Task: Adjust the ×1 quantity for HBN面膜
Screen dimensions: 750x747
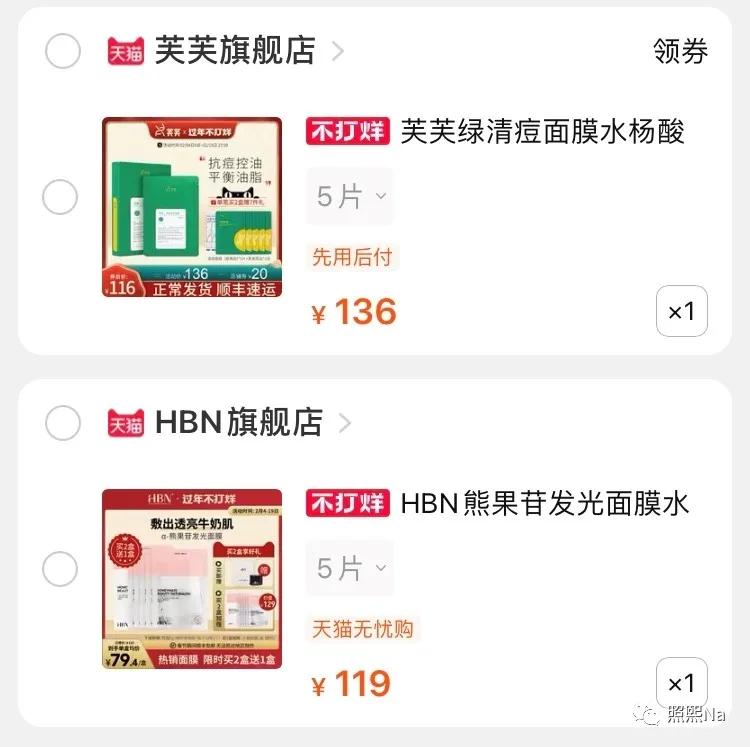Action: point(681,683)
